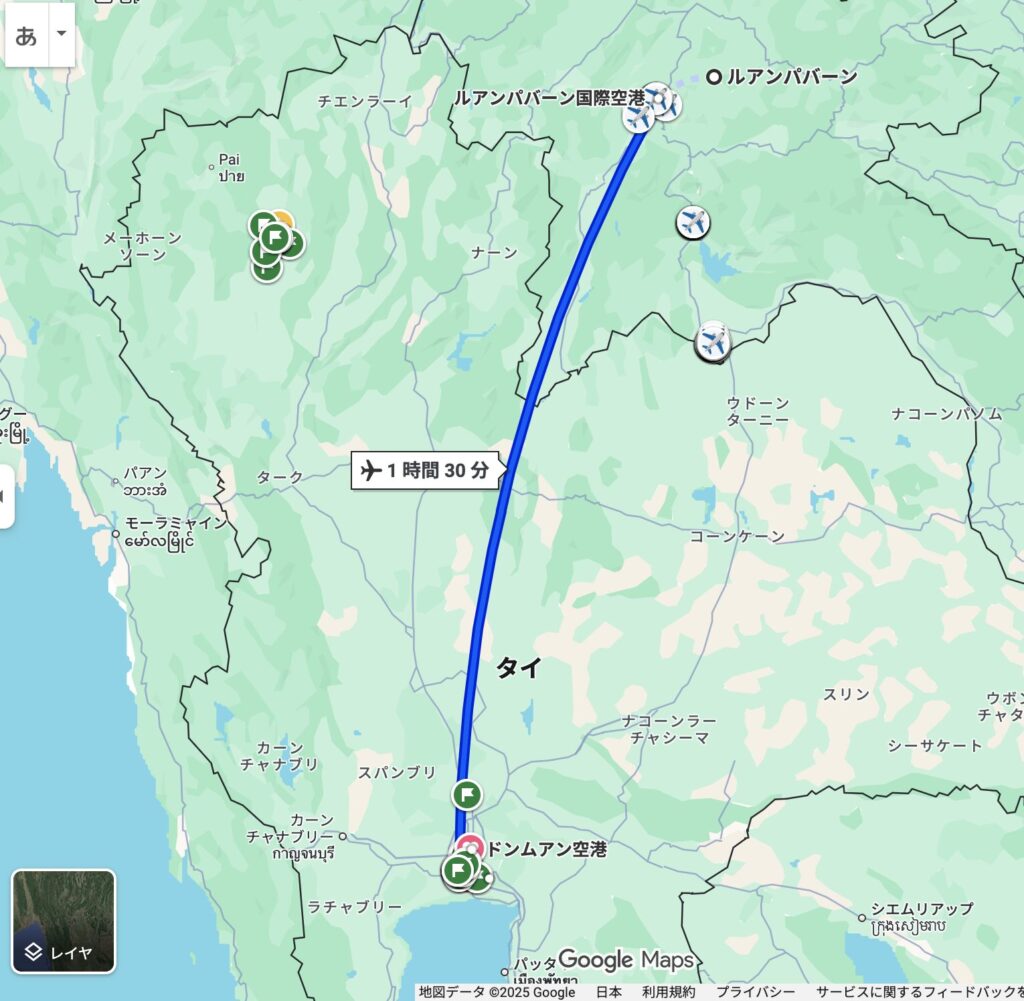
Task: Open the Japanese input mode dropdown
Action: pos(62,34)
